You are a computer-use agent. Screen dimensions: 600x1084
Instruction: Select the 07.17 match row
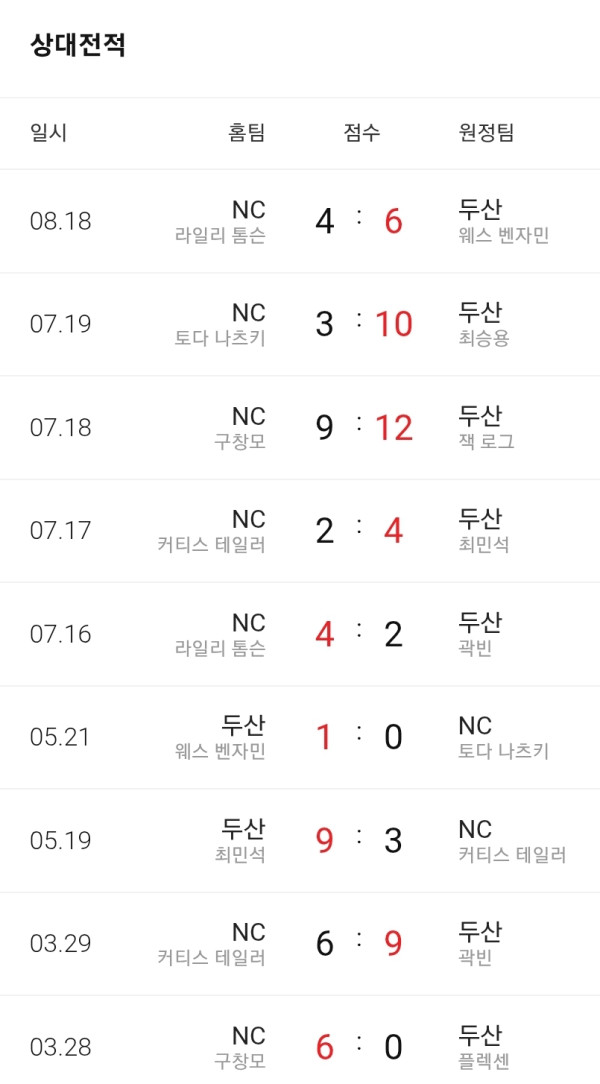click(300, 530)
